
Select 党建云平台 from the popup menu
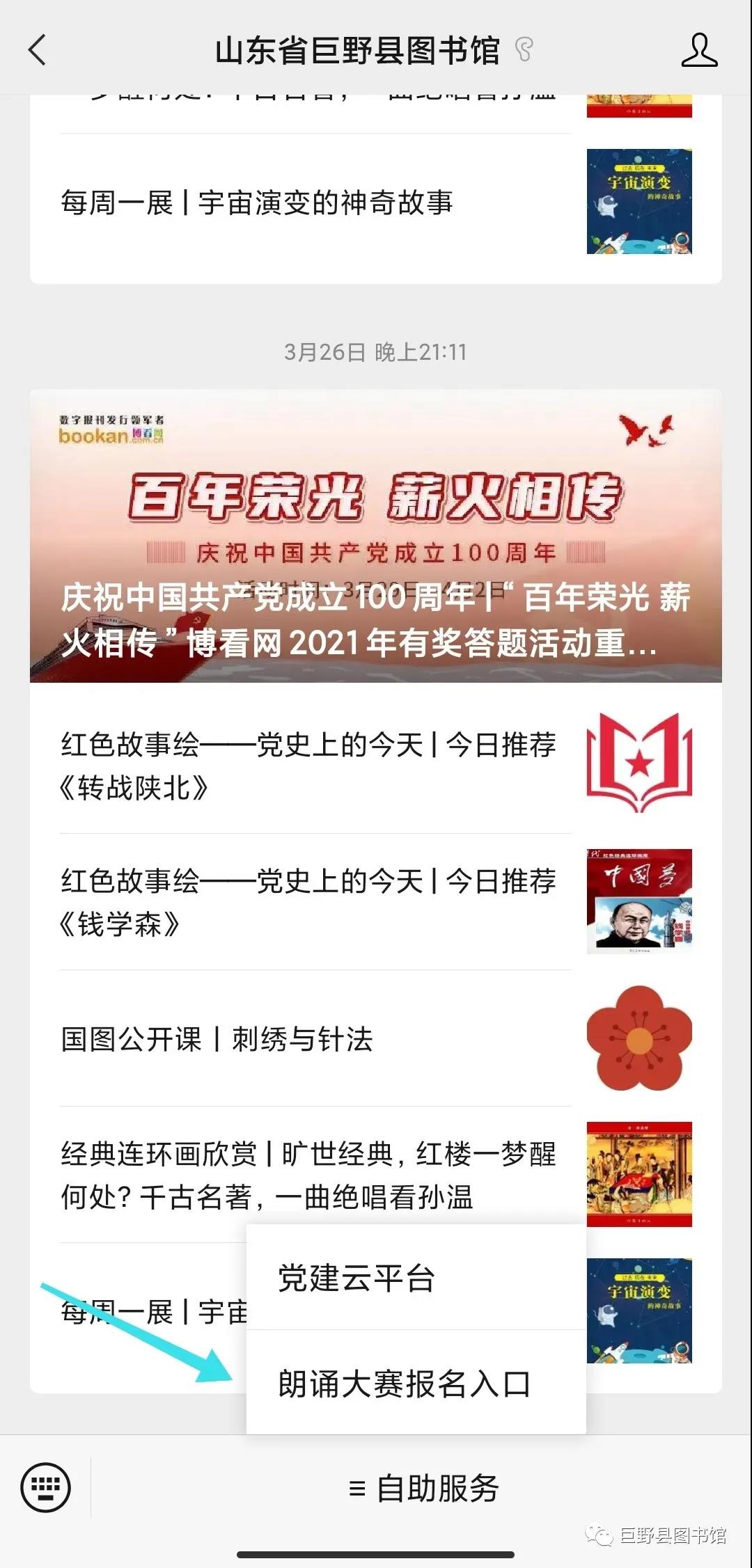click(x=416, y=1278)
